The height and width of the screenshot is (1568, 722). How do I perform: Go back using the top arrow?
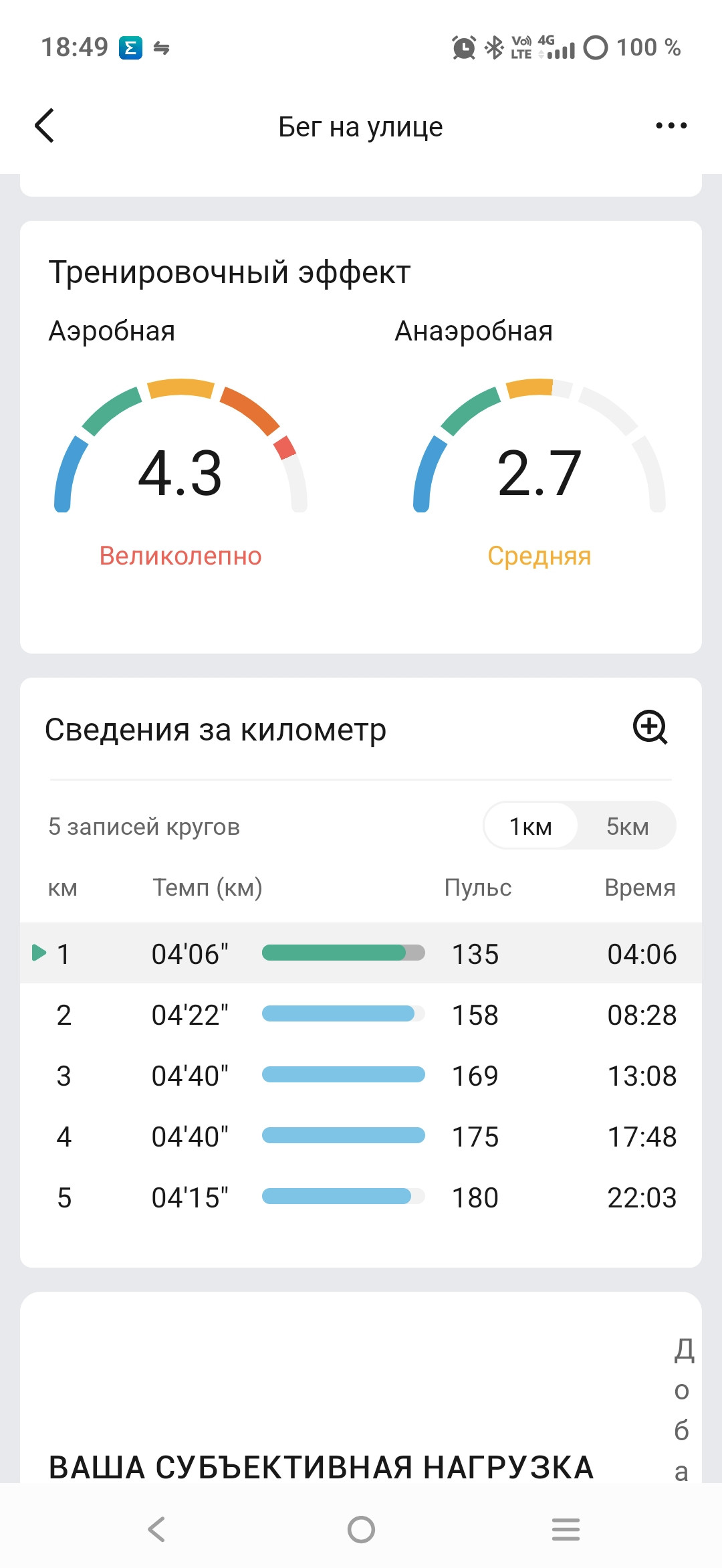[x=44, y=126]
